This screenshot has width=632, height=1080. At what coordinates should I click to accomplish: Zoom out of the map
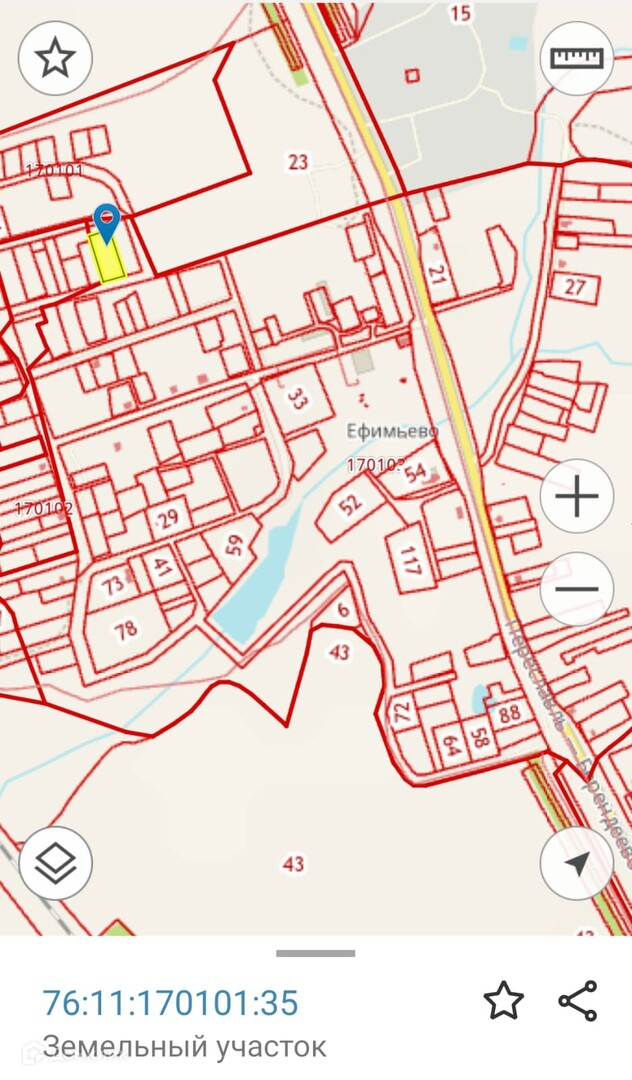pyautogui.click(x=577, y=589)
